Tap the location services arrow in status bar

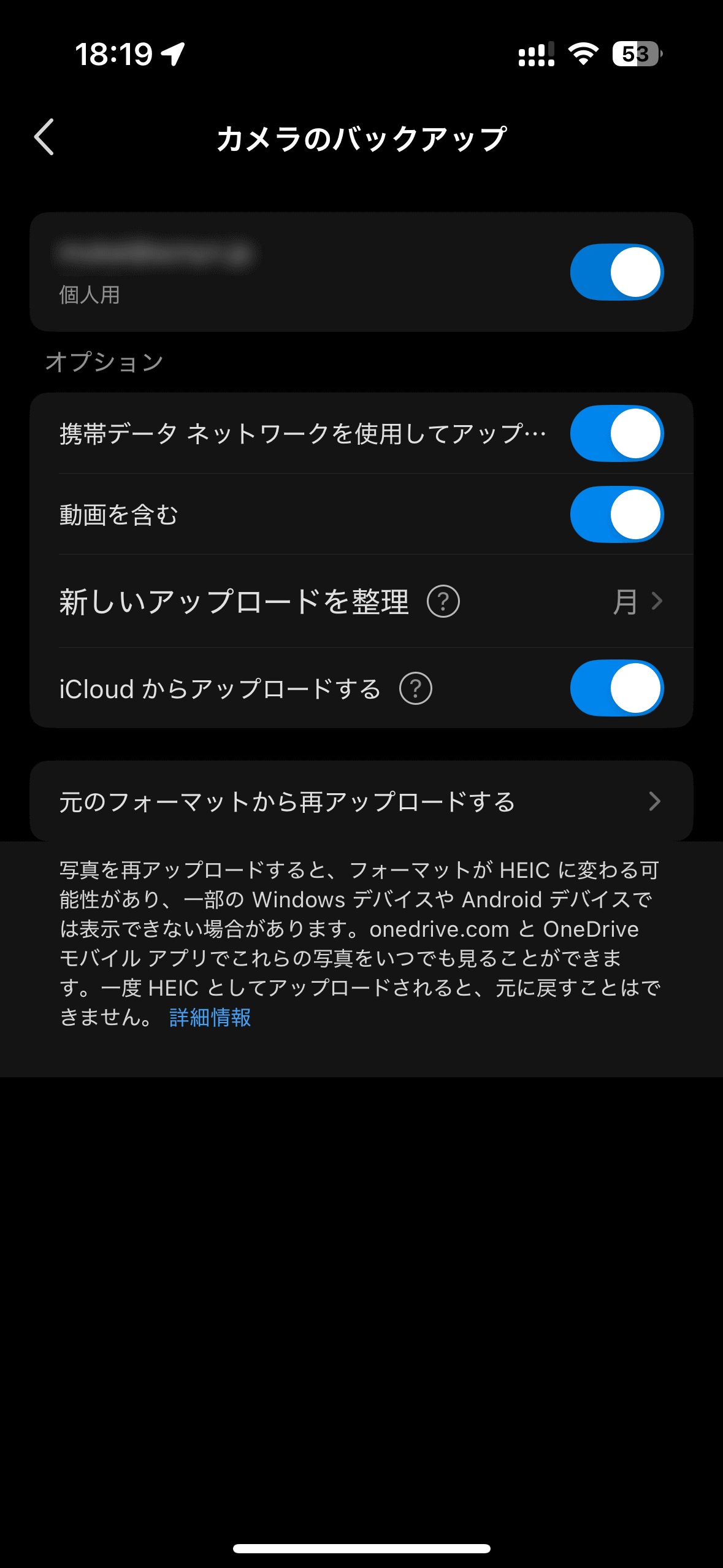tap(174, 55)
